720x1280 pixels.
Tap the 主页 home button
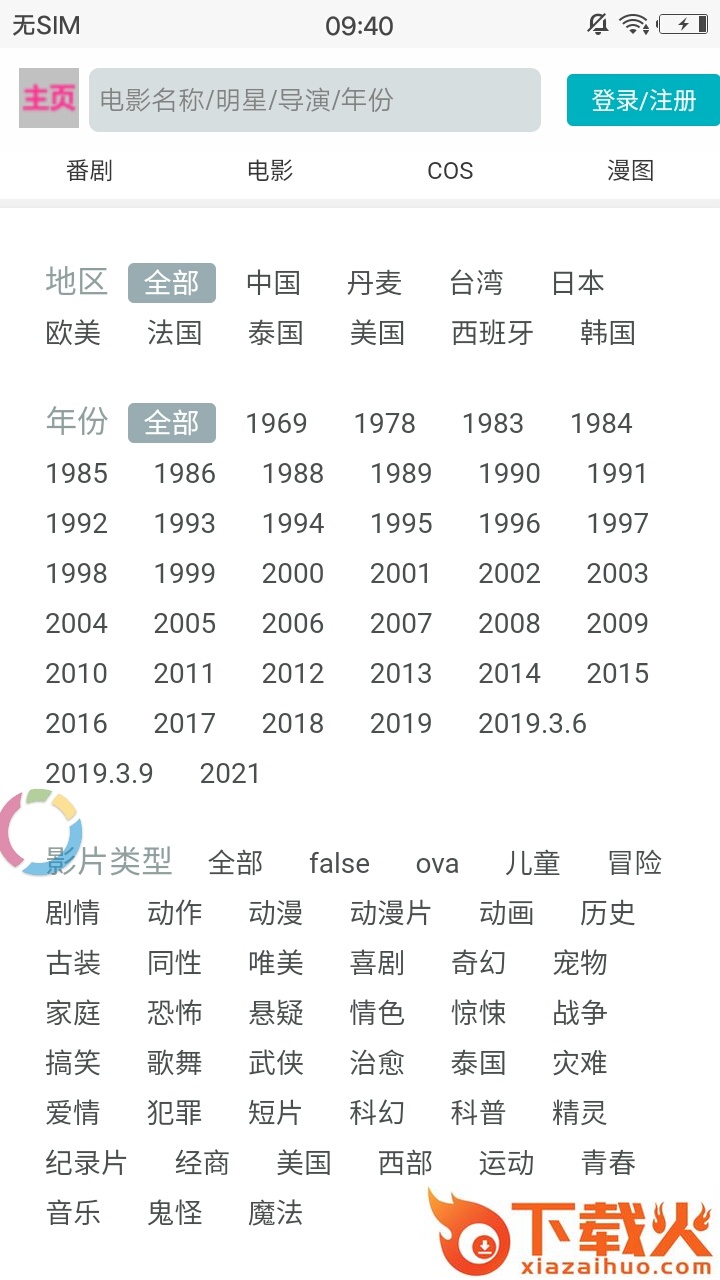49,98
